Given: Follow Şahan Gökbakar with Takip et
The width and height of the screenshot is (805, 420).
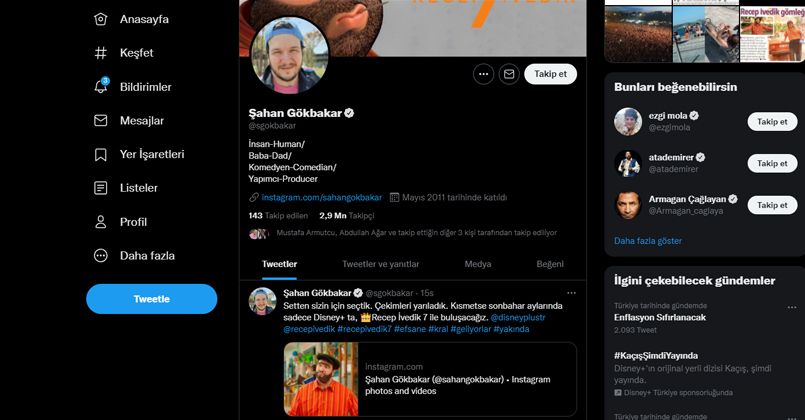Looking at the screenshot, I should tap(550, 74).
